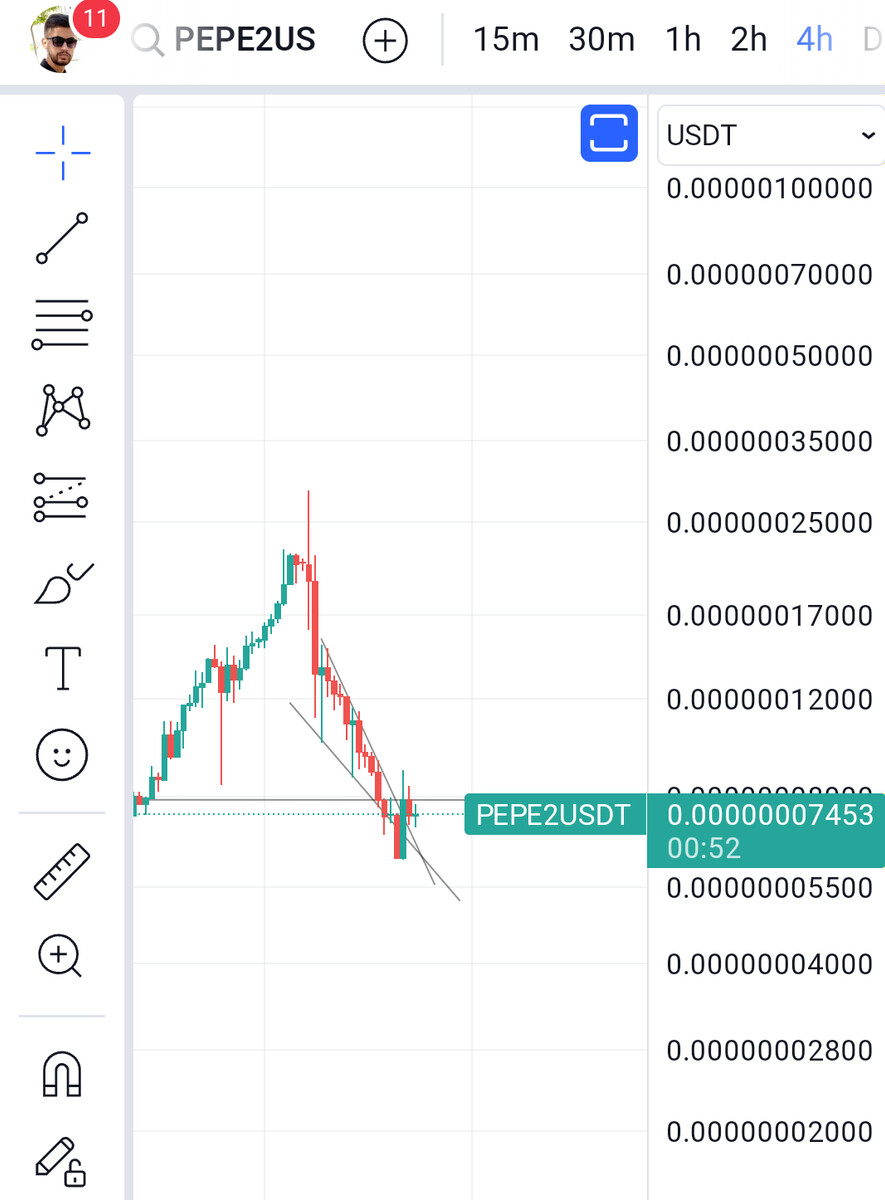Switch chart to the 2h interval
Viewport: 885px width, 1200px height.
click(748, 40)
